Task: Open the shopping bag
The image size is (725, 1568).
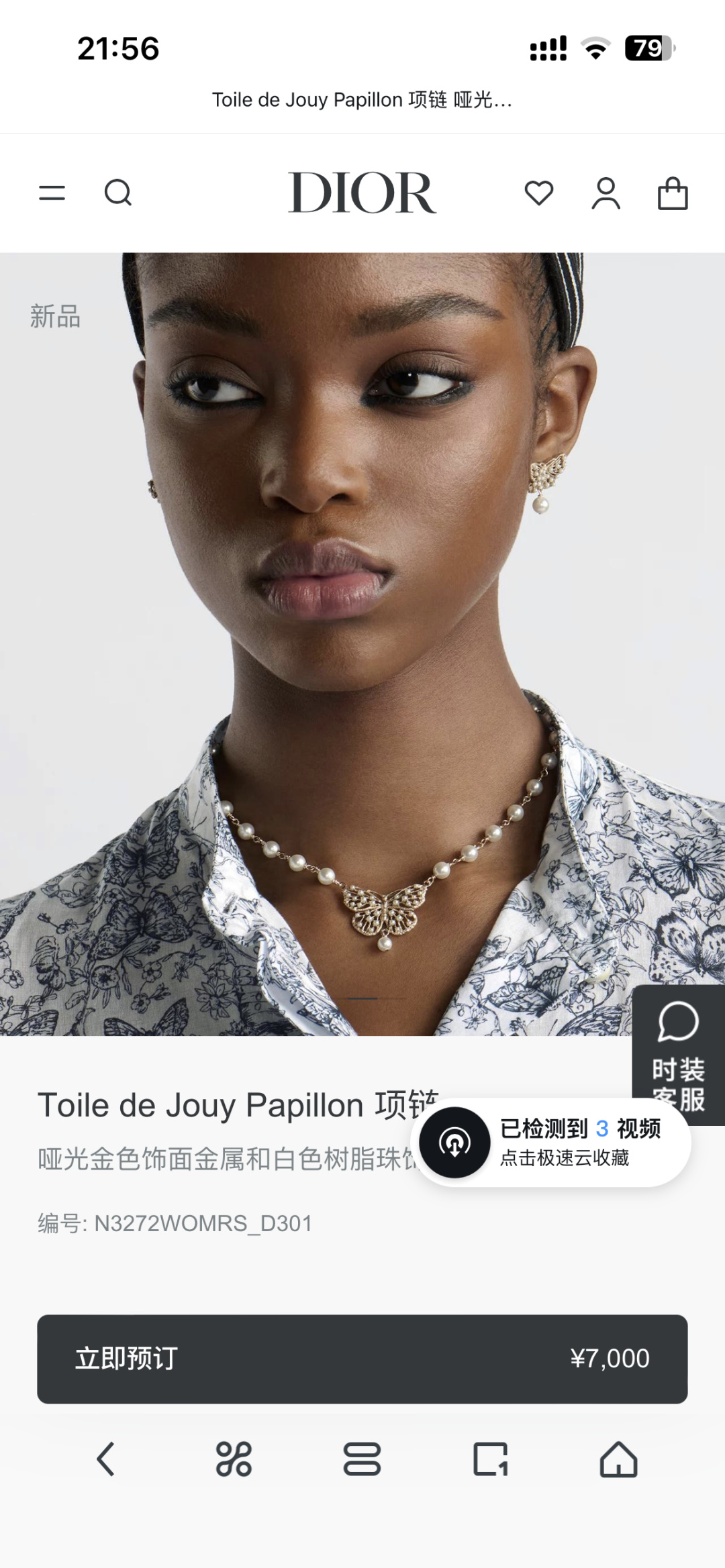Action: click(x=672, y=193)
